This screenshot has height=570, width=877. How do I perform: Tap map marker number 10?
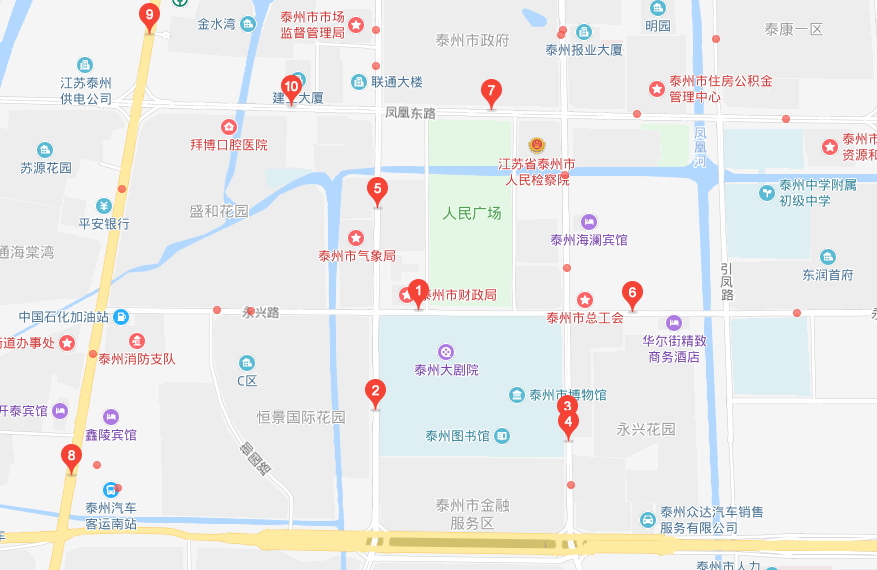click(x=291, y=88)
